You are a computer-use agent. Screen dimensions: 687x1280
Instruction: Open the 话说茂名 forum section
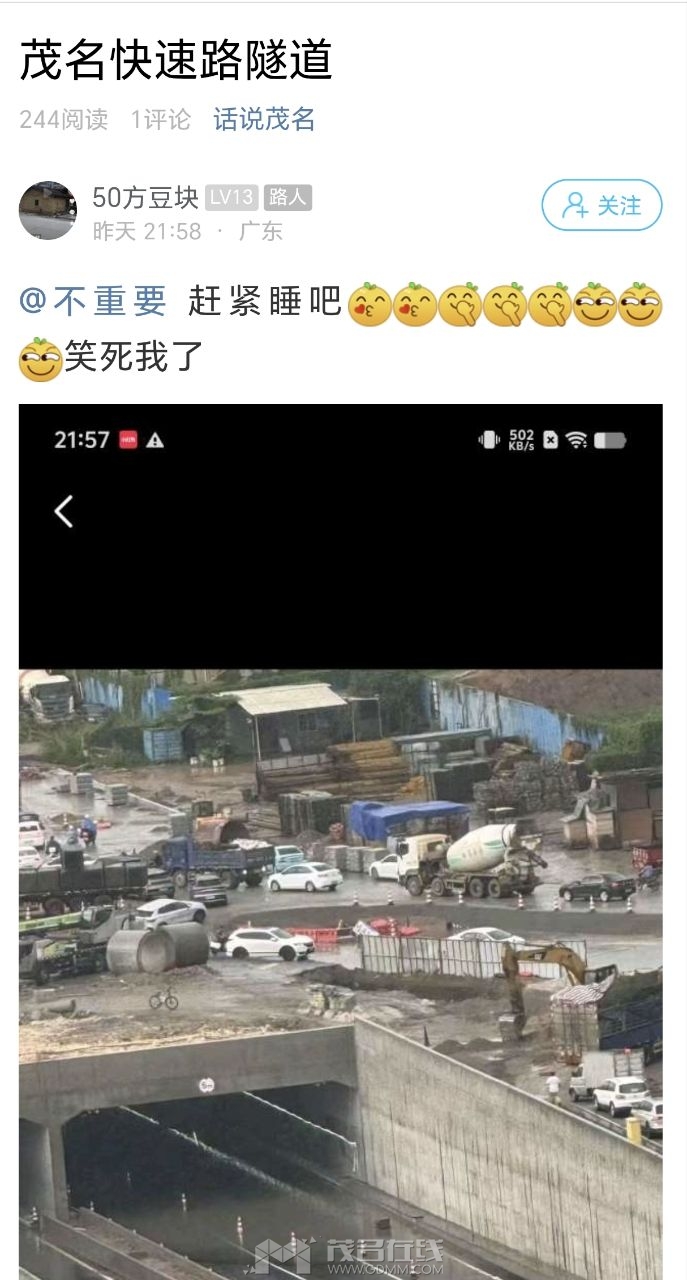click(x=264, y=120)
